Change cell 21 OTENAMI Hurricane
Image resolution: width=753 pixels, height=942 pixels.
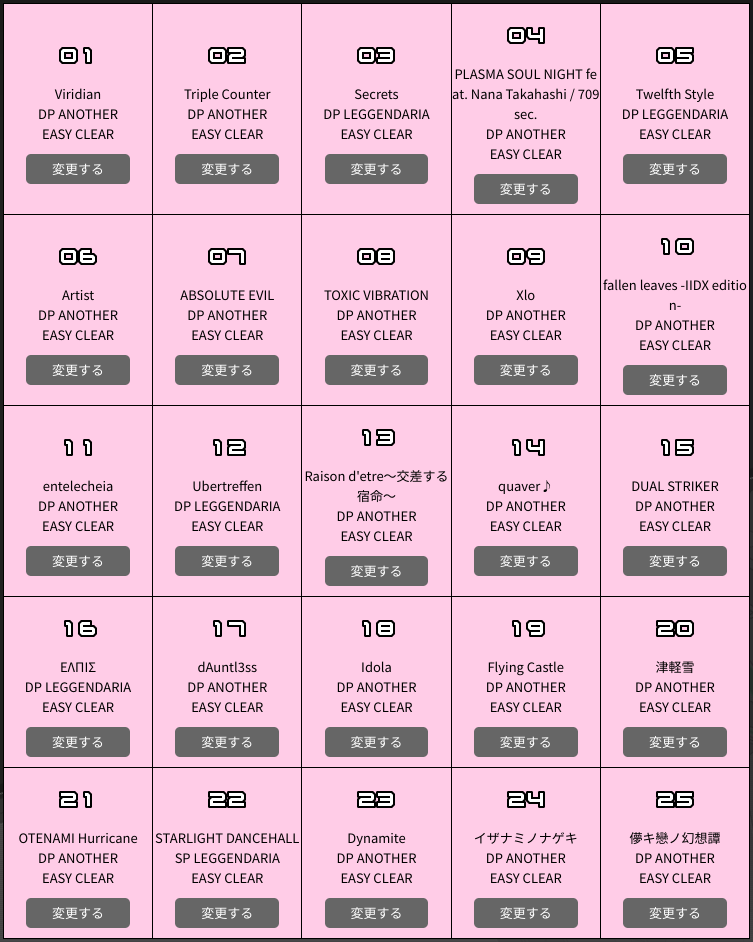tap(78, 913)
